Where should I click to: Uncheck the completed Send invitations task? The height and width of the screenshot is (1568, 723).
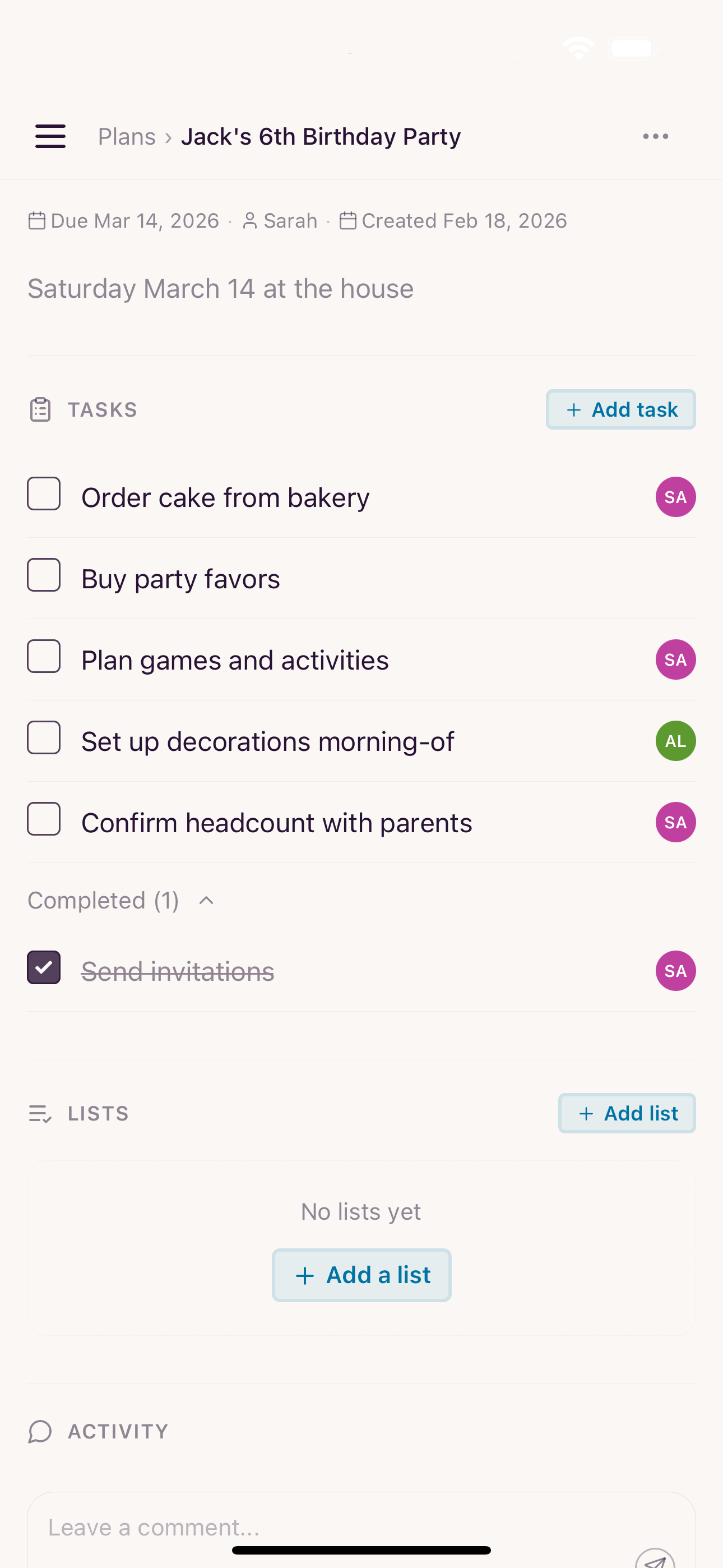(43, 967)
